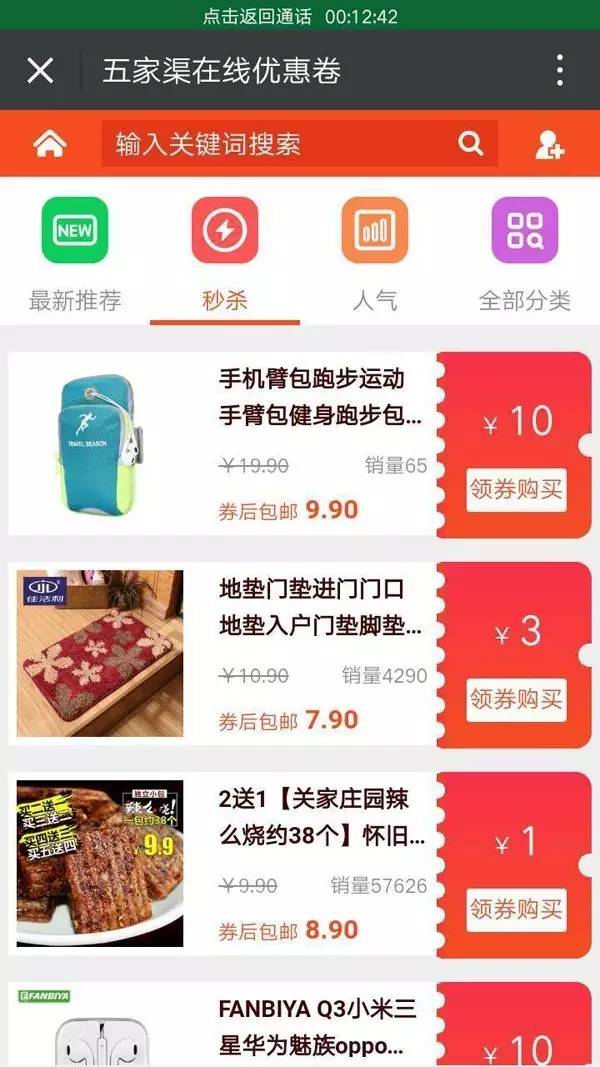Return to call via 点击返回通话 bar
Screen dimensions: 600x1067
click(300, 16)
